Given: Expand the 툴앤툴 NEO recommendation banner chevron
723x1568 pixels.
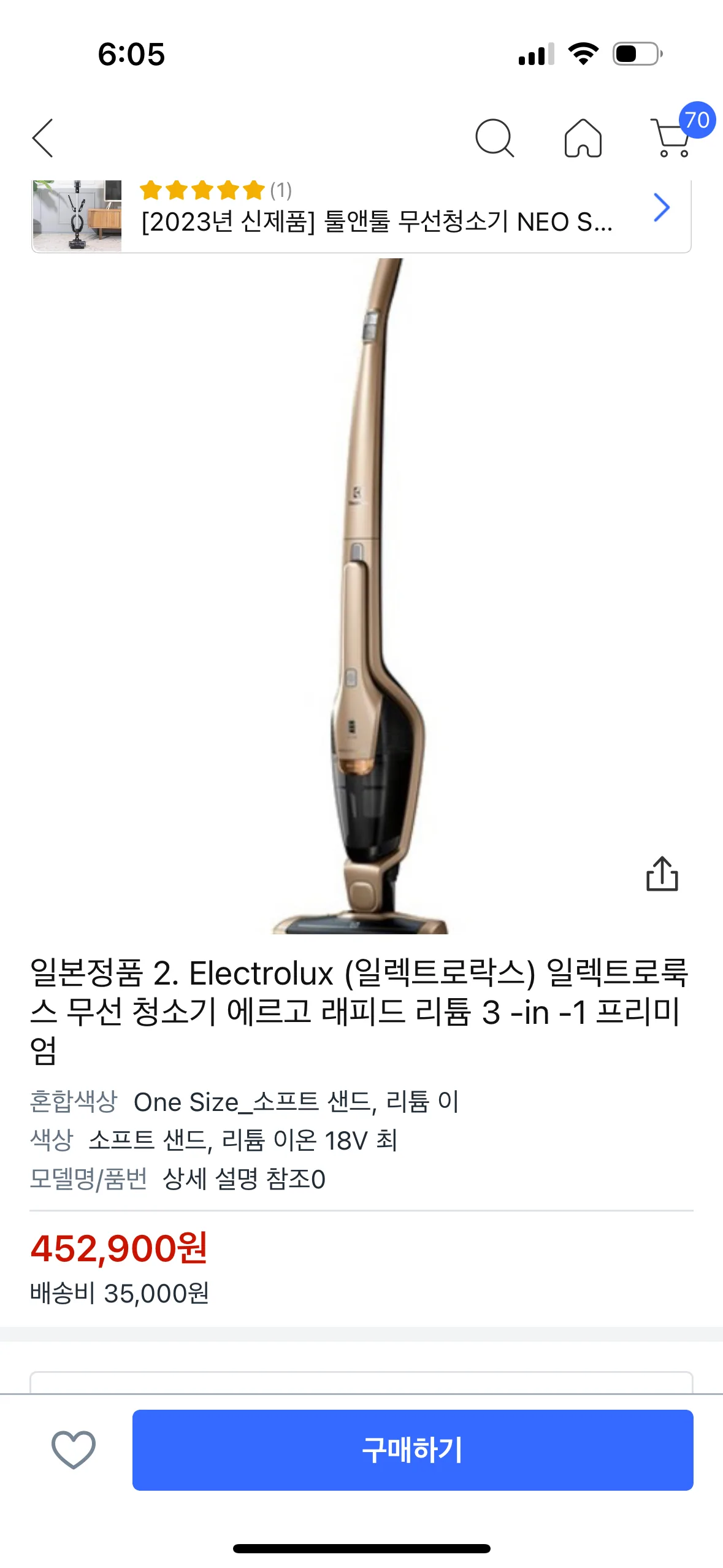Looking at the screenshot, I should [661, 209].
